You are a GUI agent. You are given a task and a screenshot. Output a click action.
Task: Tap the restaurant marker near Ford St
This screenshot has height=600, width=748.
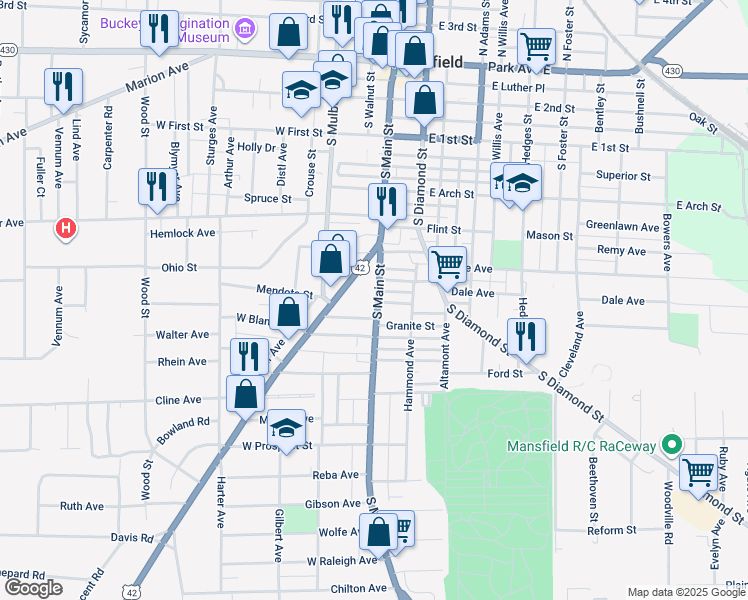[x=525, y=336]
